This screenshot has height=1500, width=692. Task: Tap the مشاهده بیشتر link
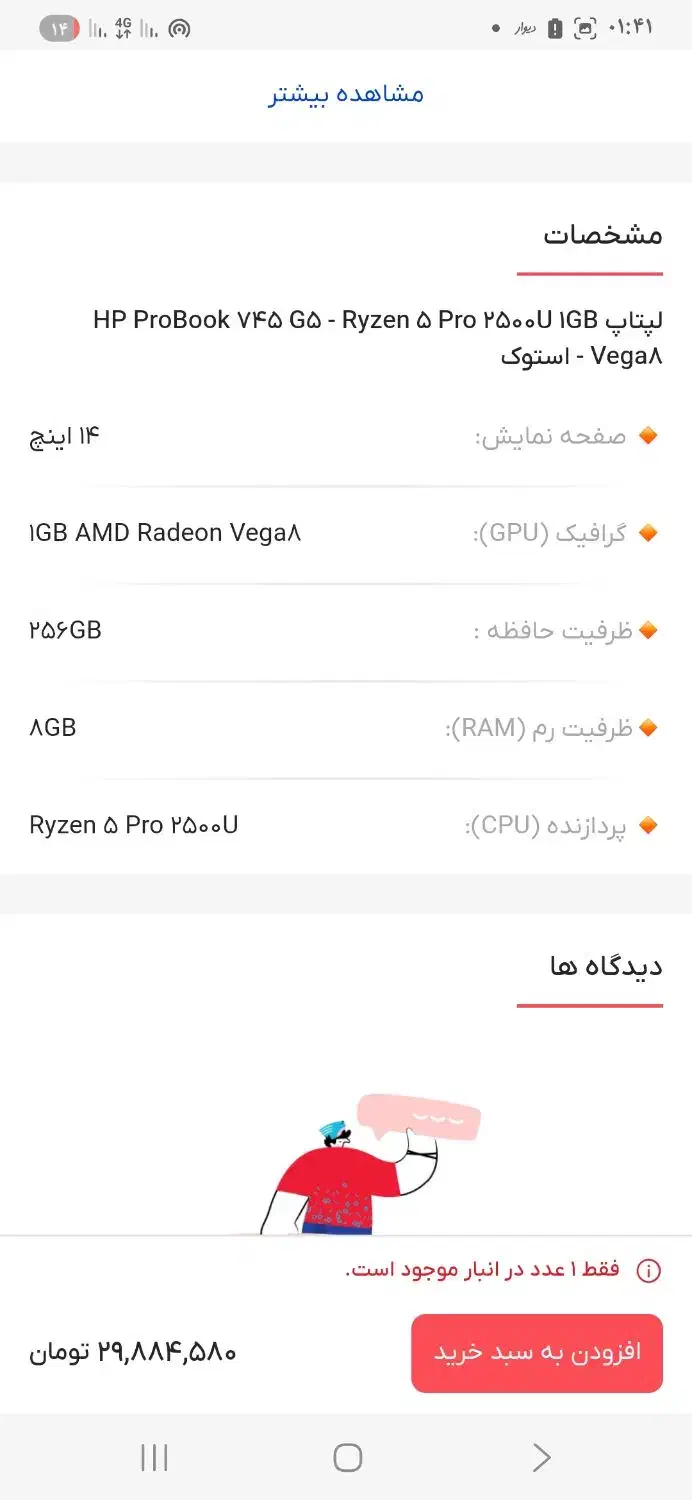tap(346, 94)
